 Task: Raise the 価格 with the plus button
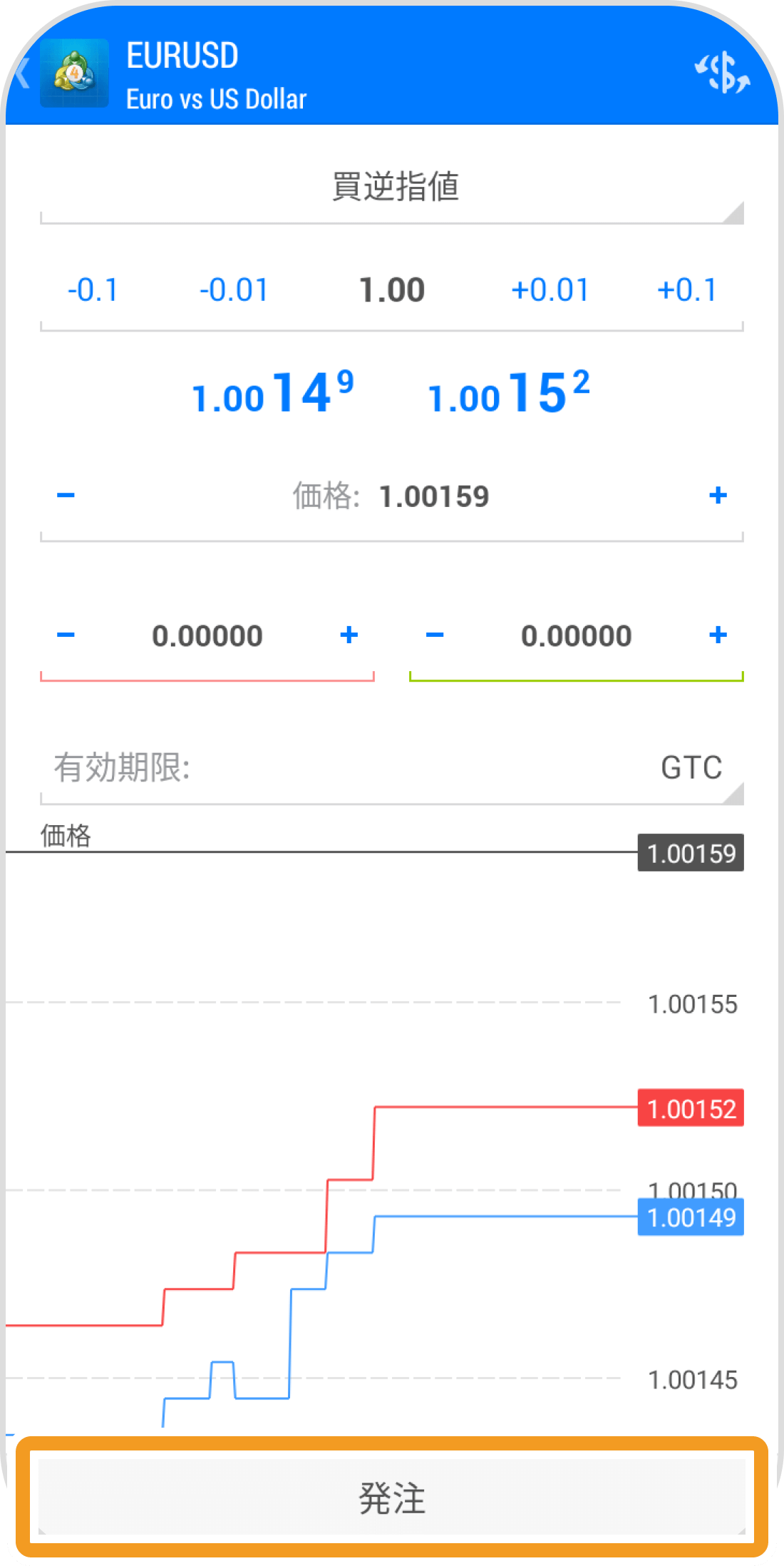tap(718, 496)
